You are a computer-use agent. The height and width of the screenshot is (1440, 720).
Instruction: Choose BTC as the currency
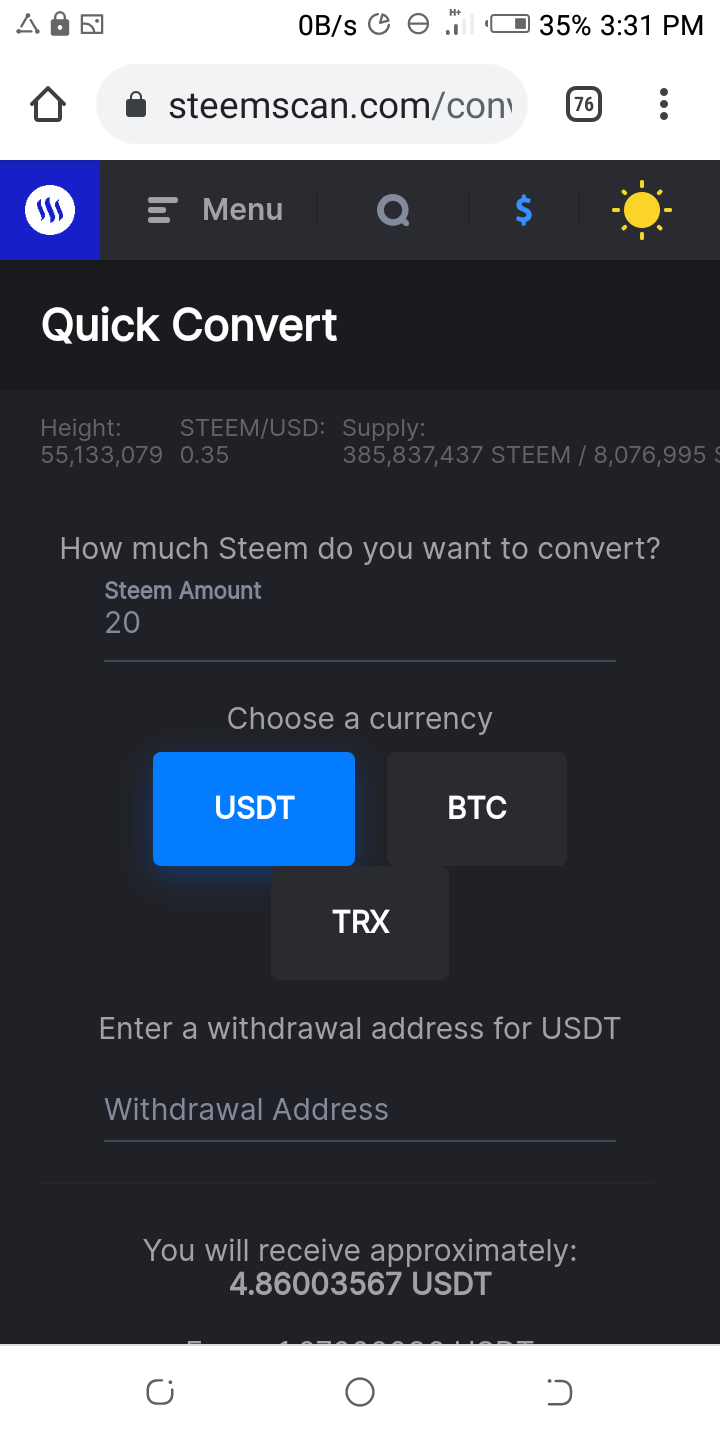(477, 808)
